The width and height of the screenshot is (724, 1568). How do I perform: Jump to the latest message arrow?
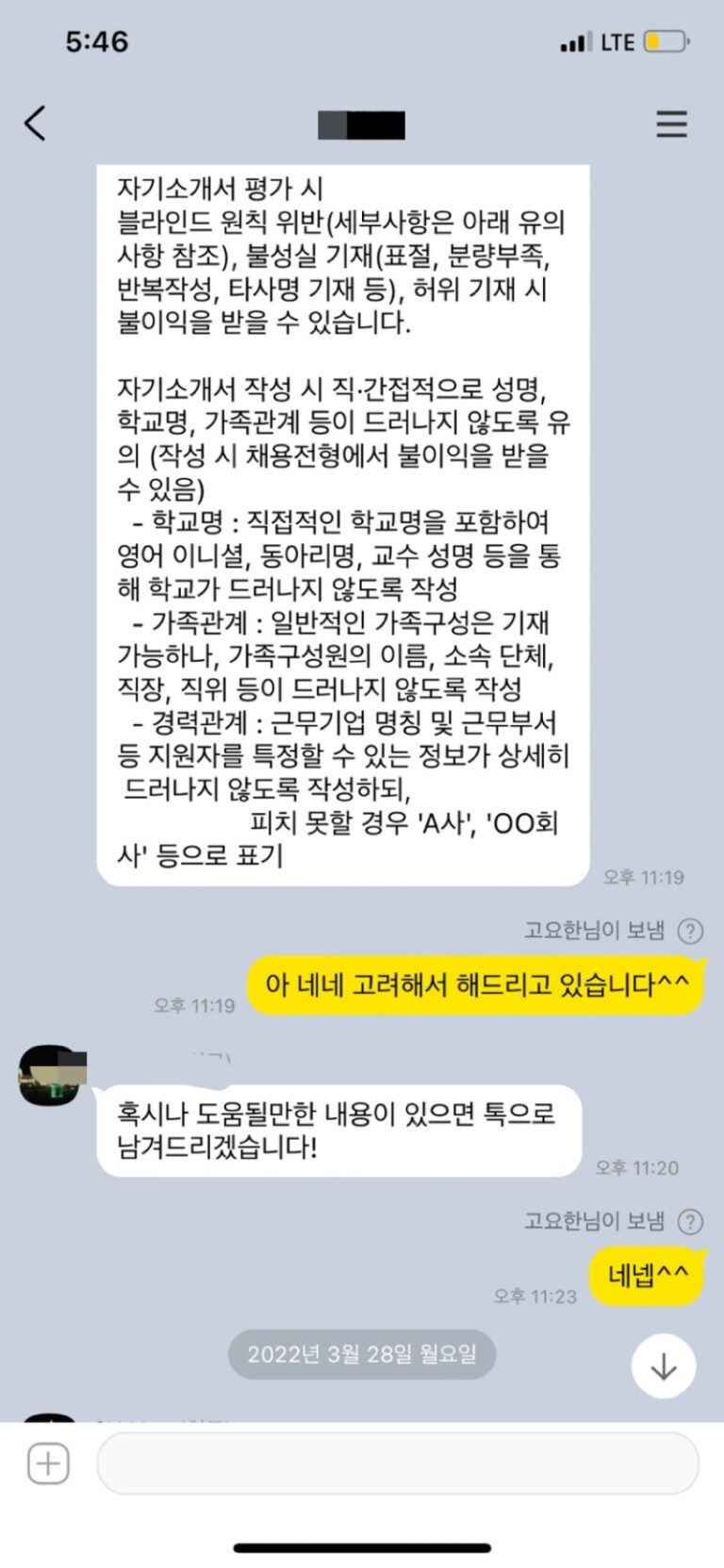coord(664,1366)
